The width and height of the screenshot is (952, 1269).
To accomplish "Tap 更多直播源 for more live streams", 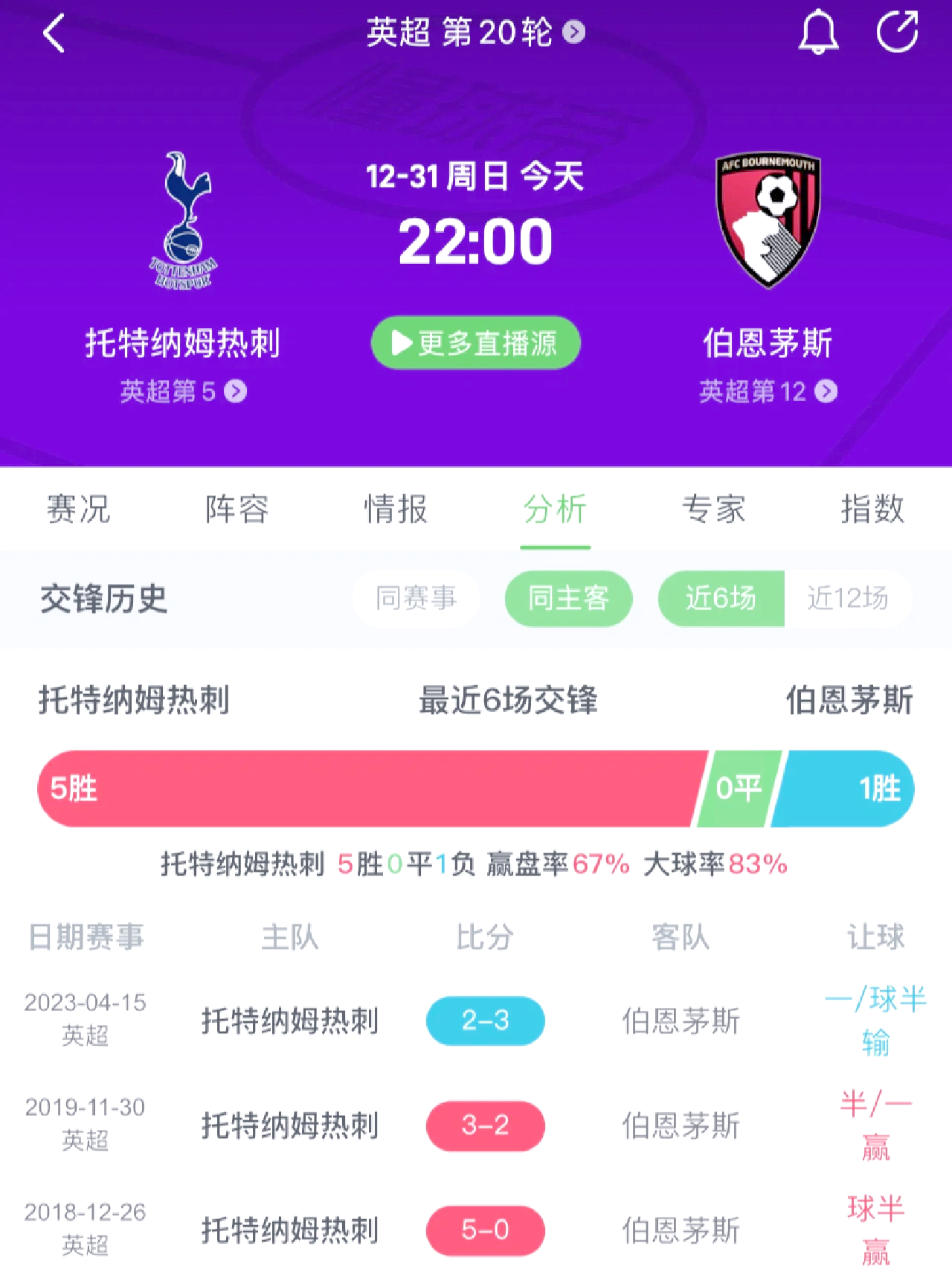I will 476,343.
